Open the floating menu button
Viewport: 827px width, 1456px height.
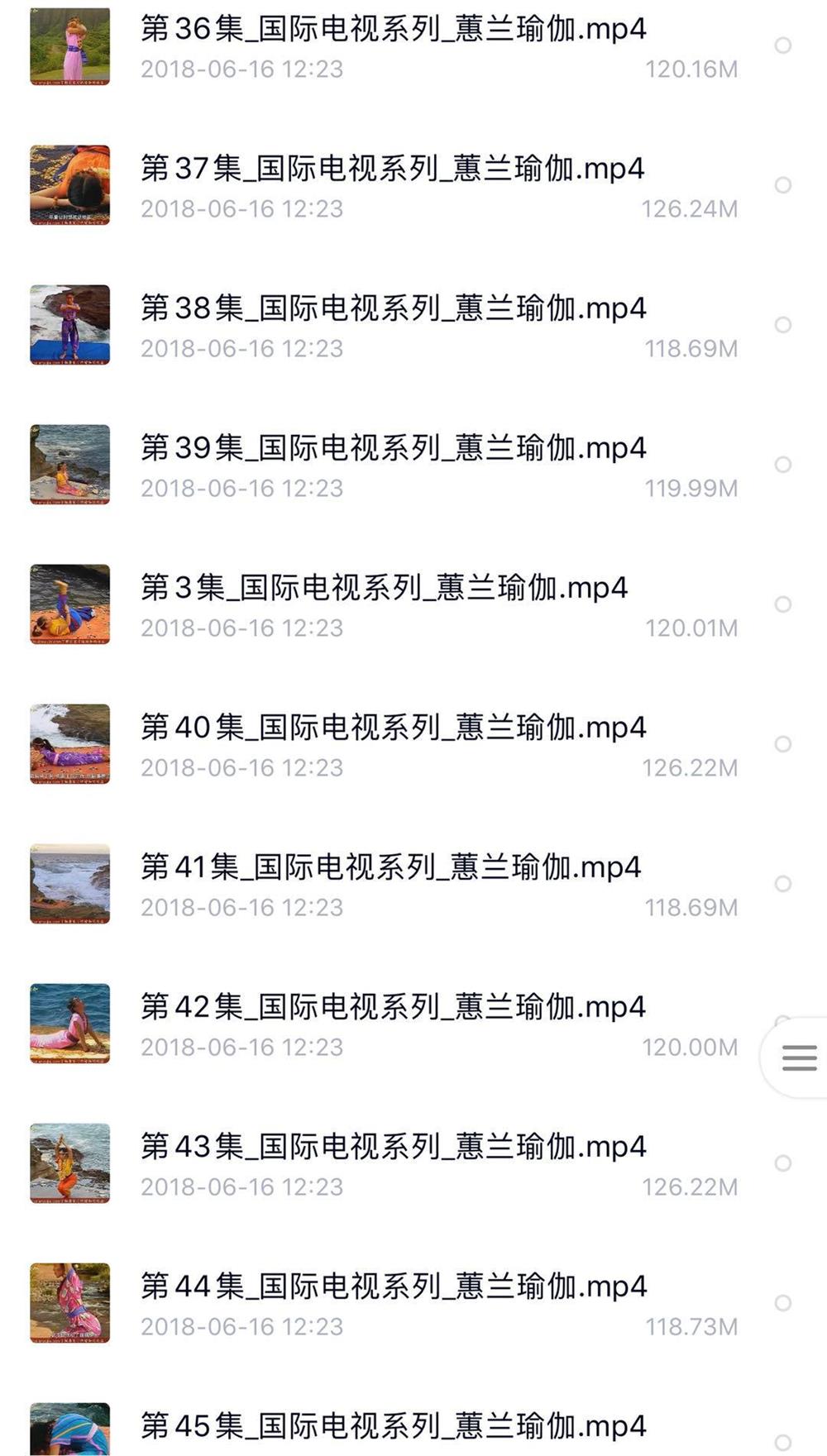799,1057
